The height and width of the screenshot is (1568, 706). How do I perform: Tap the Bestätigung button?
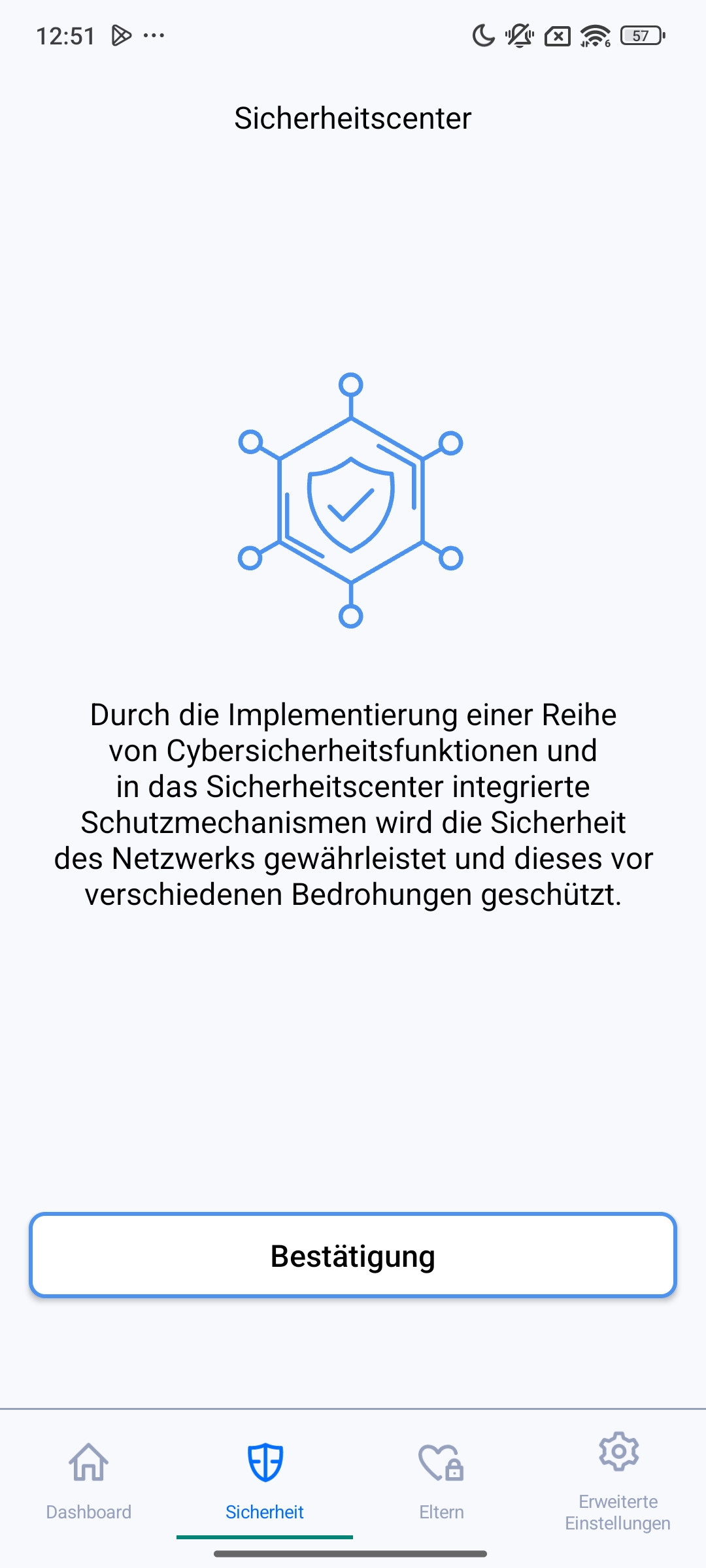(353, 1255)
